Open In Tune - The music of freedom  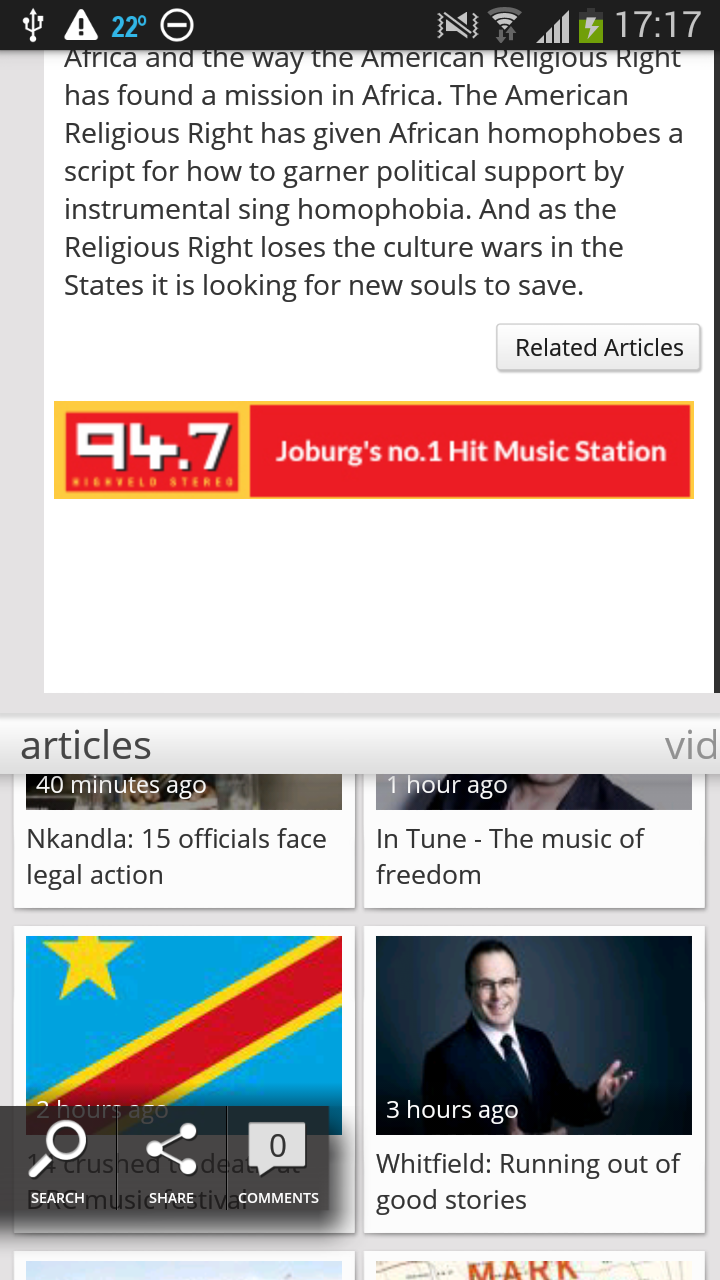pos(533,855)
